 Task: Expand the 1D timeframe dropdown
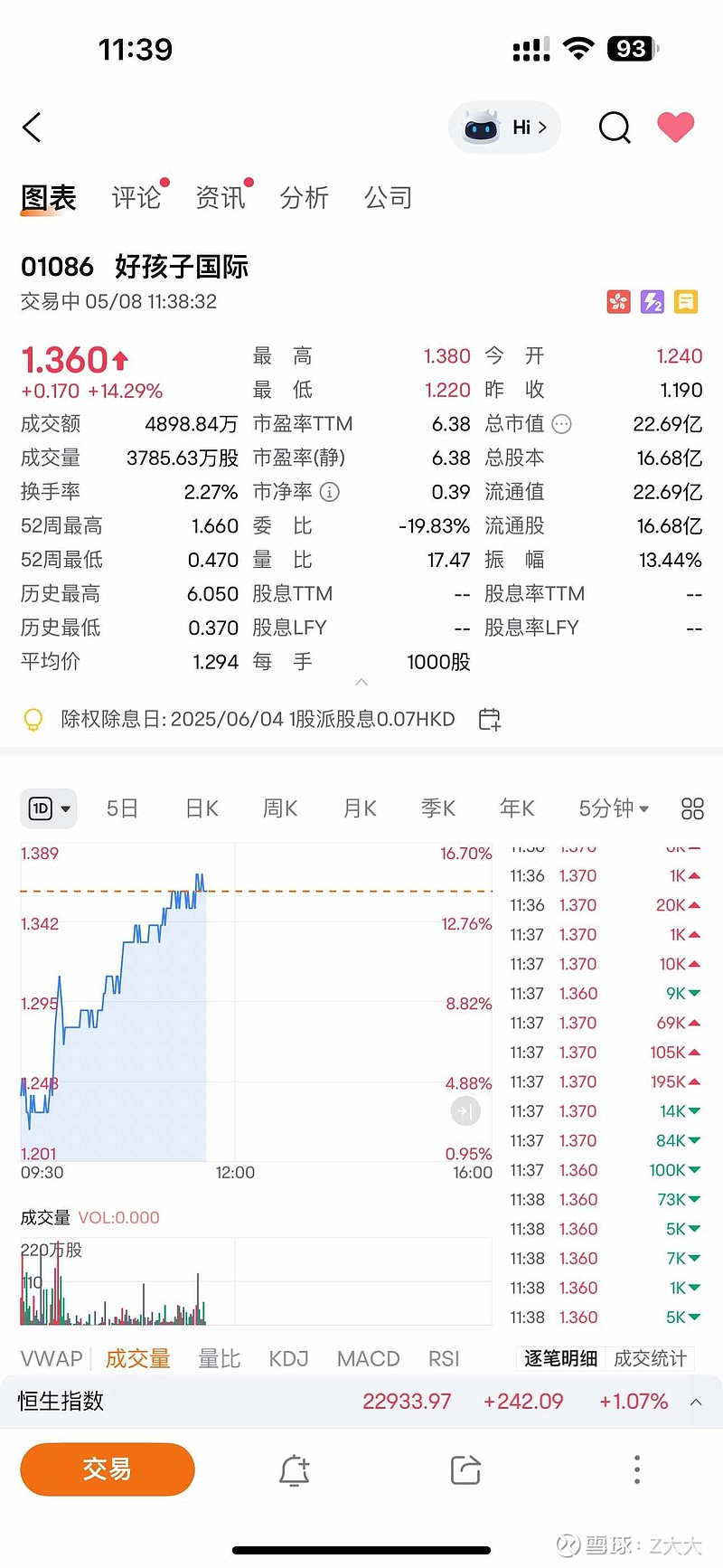tap(48, 809)
